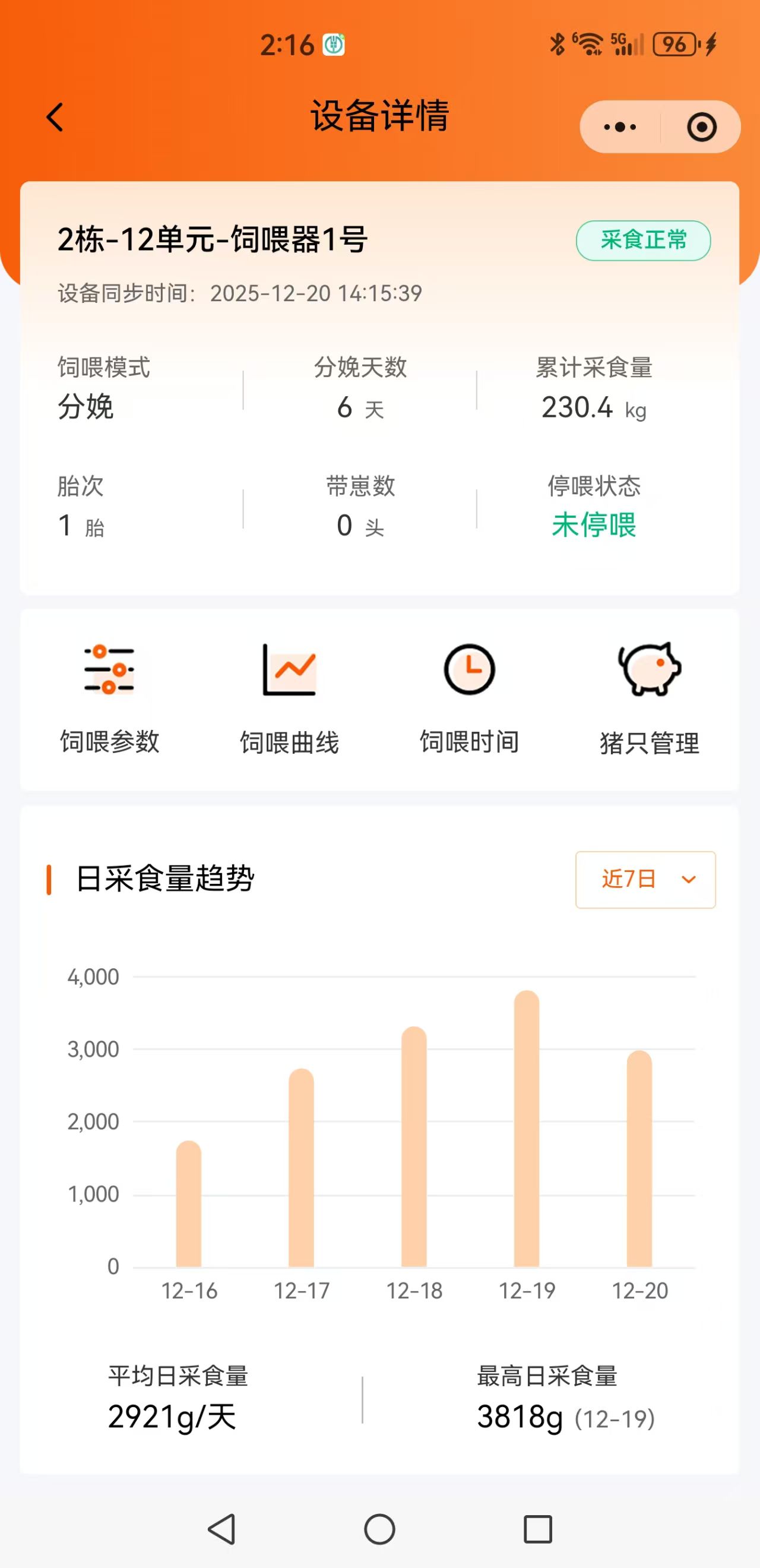Close the mini program with the circle button
The width and height of the screenshot is (760, 1568).
702,127
